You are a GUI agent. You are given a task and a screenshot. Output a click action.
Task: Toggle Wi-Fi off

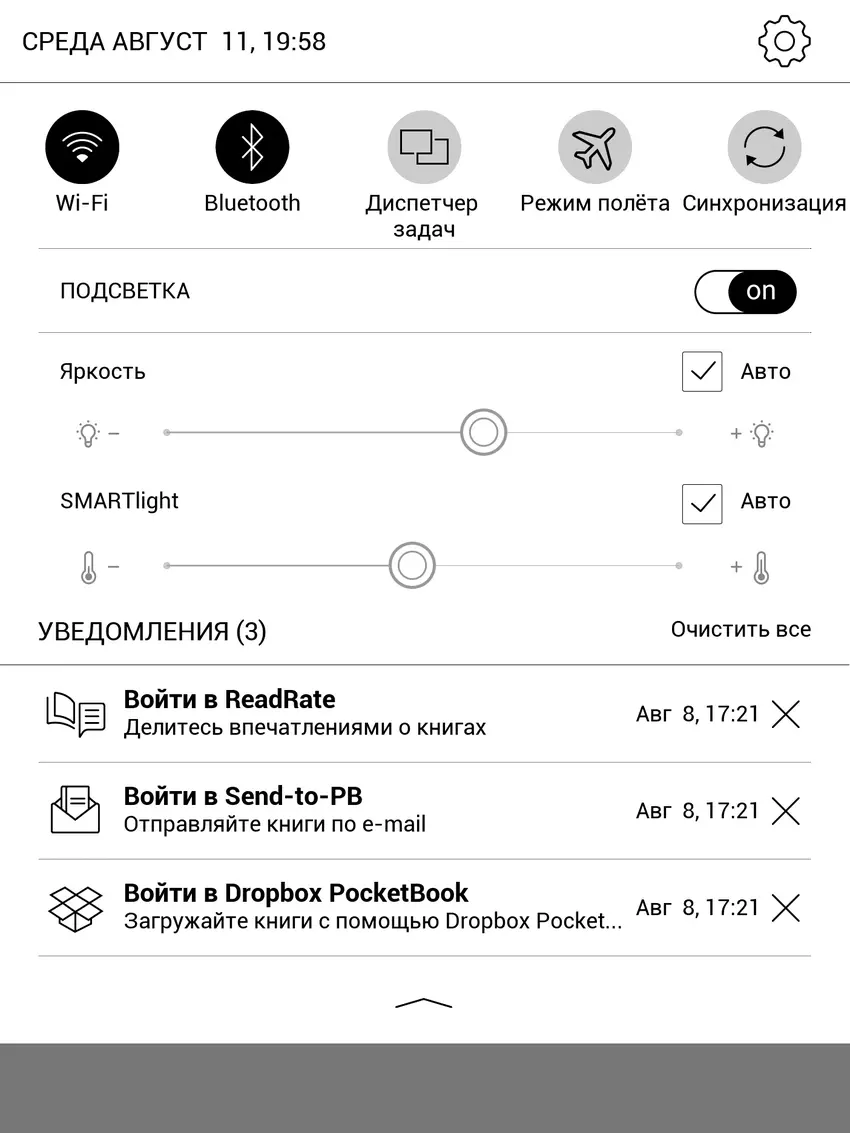pos(82,147)
